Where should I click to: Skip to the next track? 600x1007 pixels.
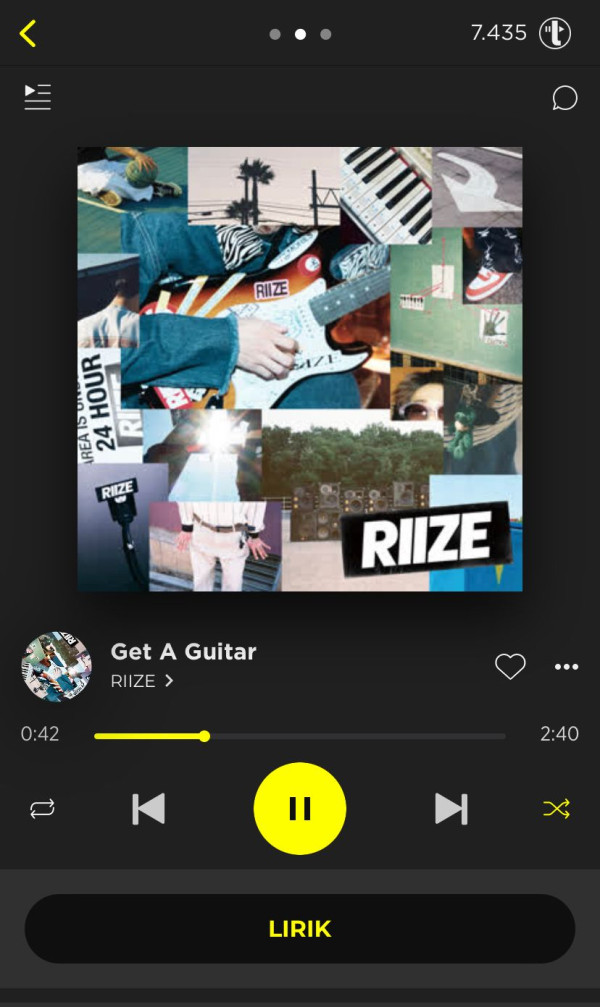(451, 809)
